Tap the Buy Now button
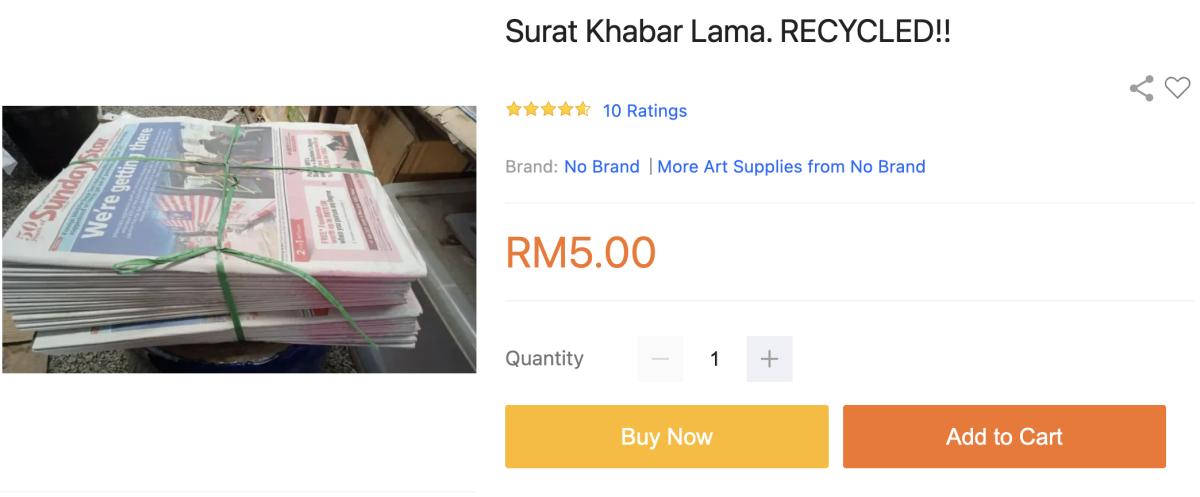Image resolution: width=1200 pixels, height=497 pixels. (x=666, y=437)
